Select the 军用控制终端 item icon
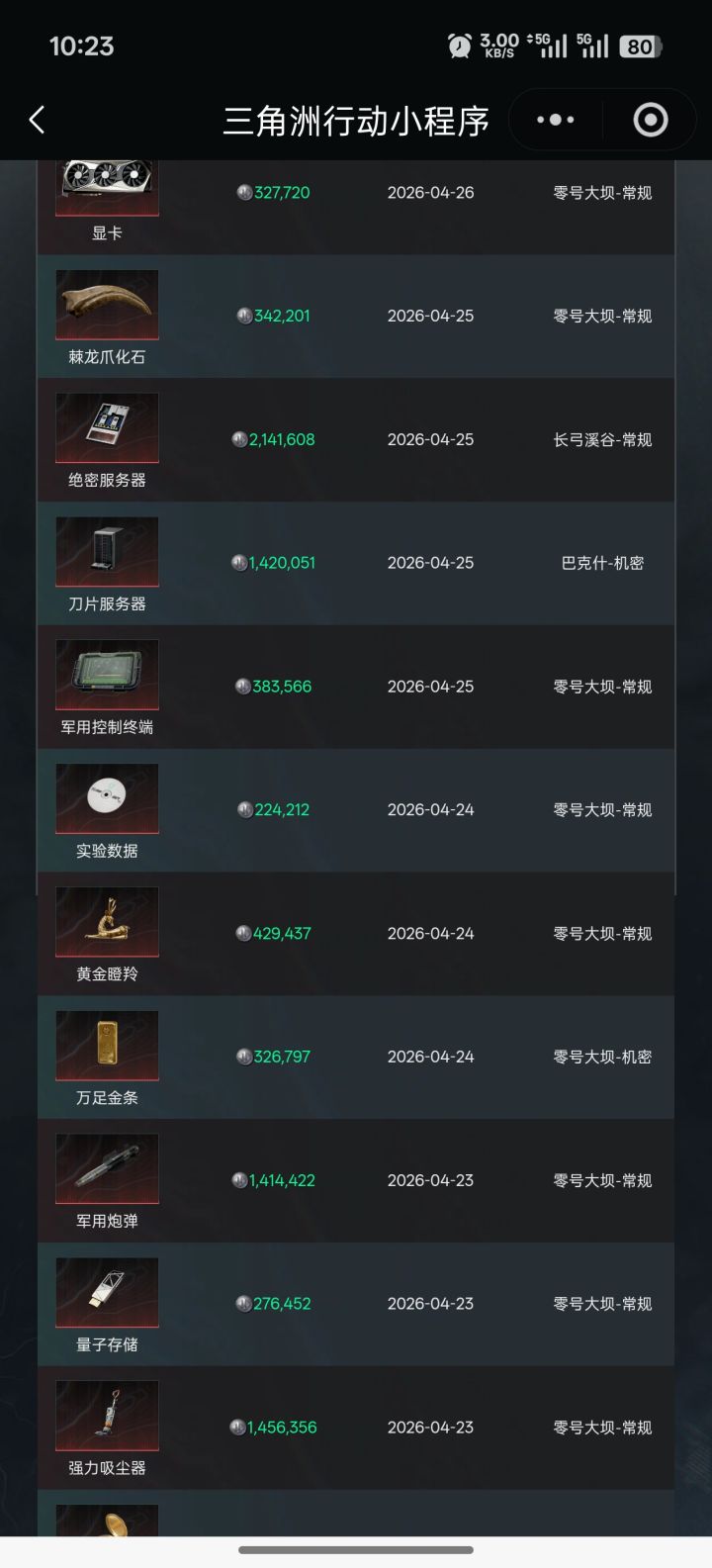The image size is (712, 1568). [x=107, y=675]
